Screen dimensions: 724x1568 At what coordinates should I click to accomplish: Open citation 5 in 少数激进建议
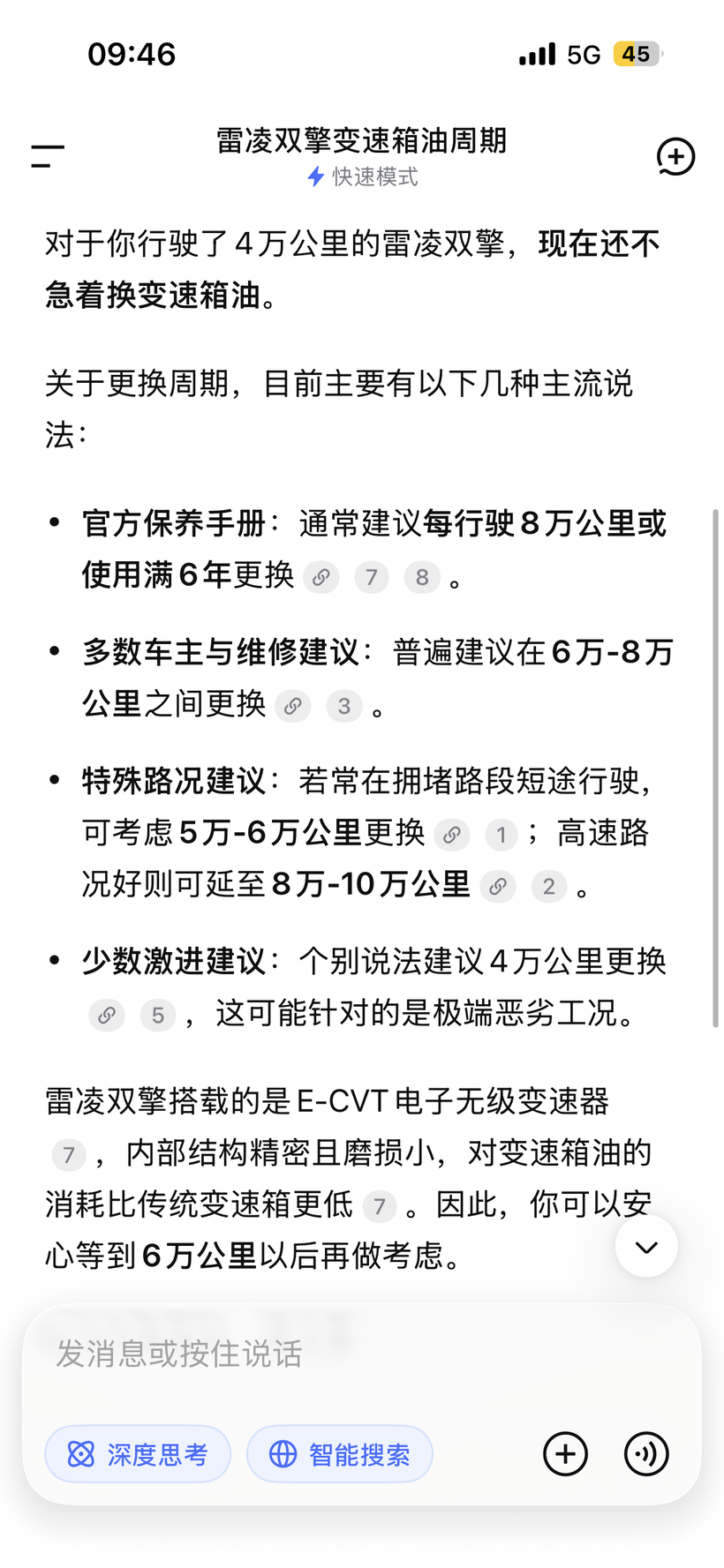(x=158, y=1015)
